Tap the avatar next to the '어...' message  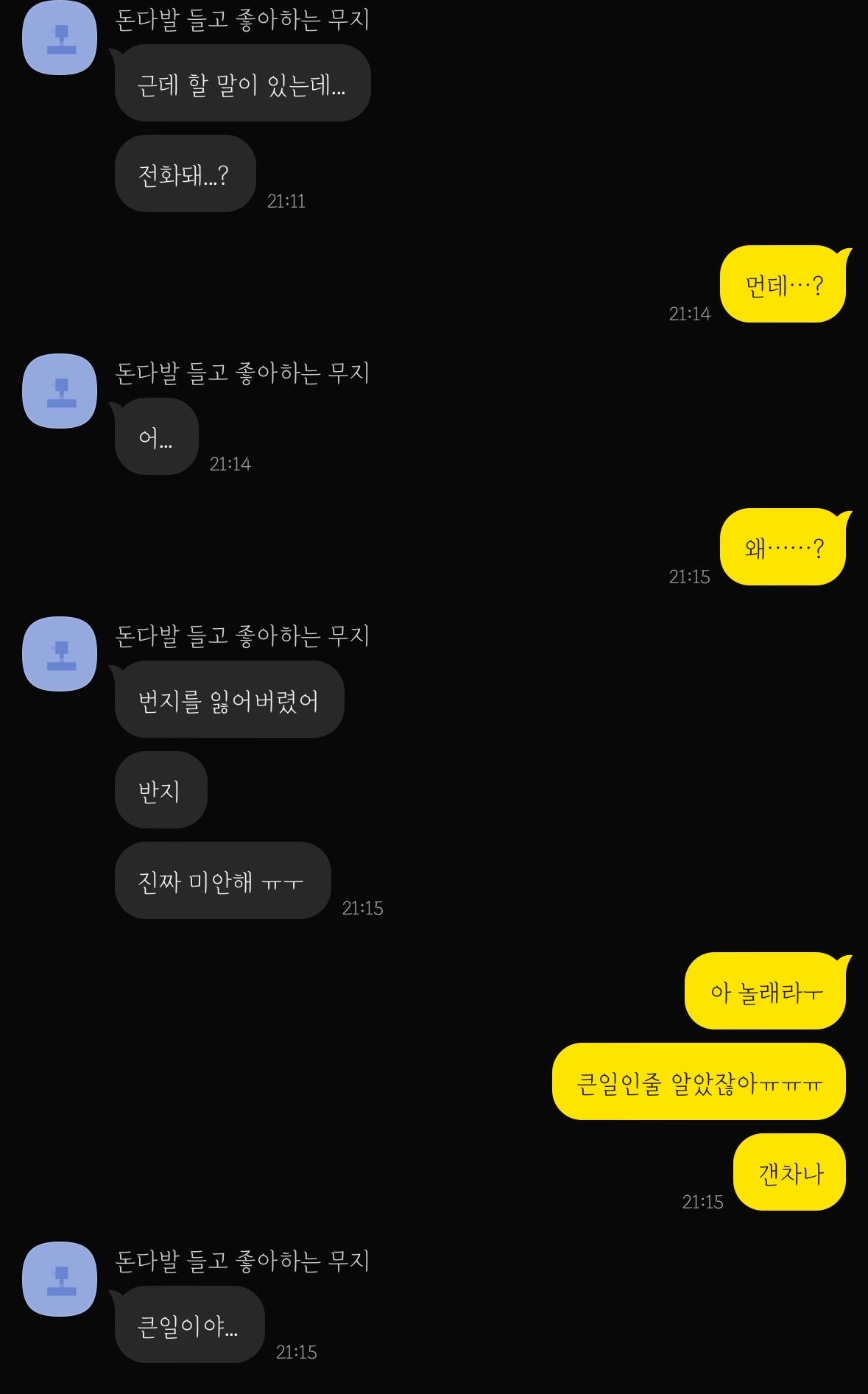coord(60,391)
